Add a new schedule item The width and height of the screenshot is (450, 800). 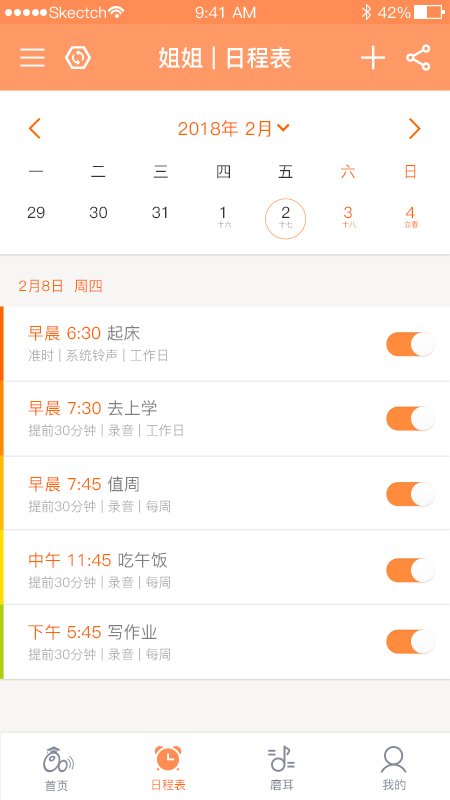(373, 58)
